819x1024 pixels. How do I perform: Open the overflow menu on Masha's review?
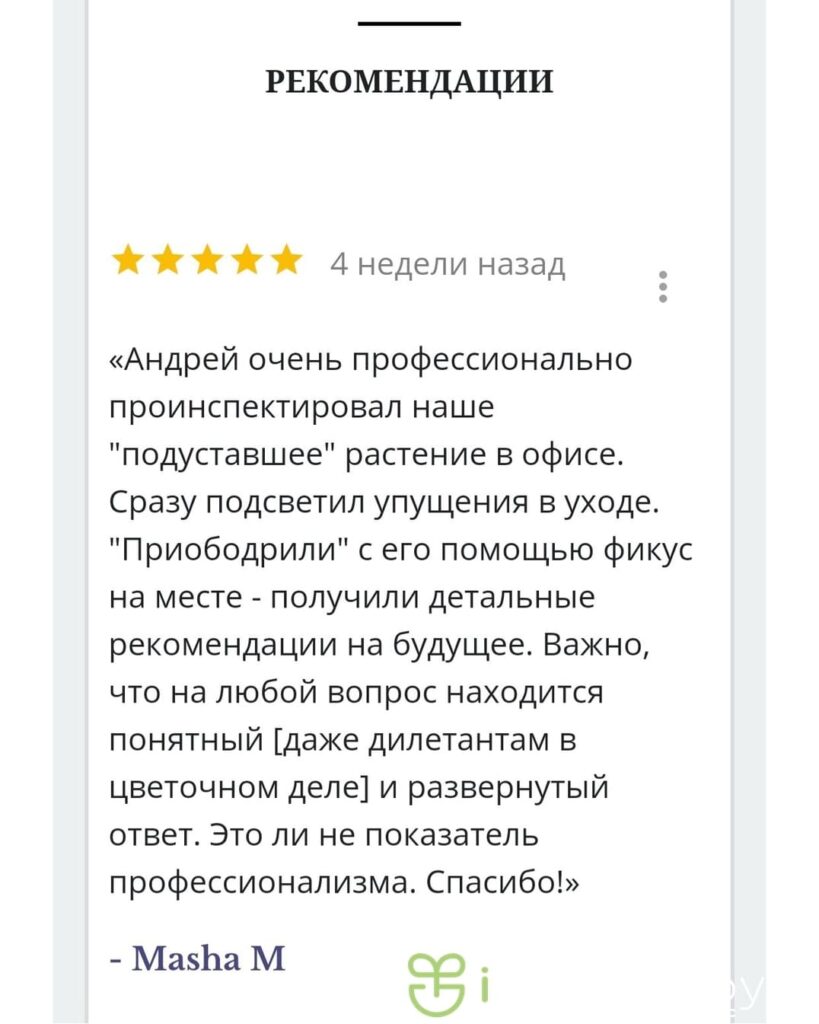coord(662,286)
